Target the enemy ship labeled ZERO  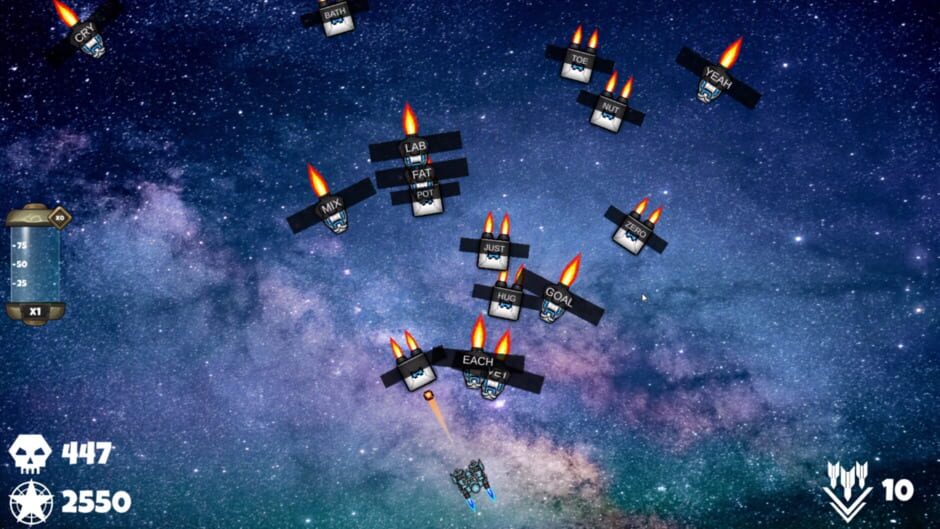(x=635, y=230)
